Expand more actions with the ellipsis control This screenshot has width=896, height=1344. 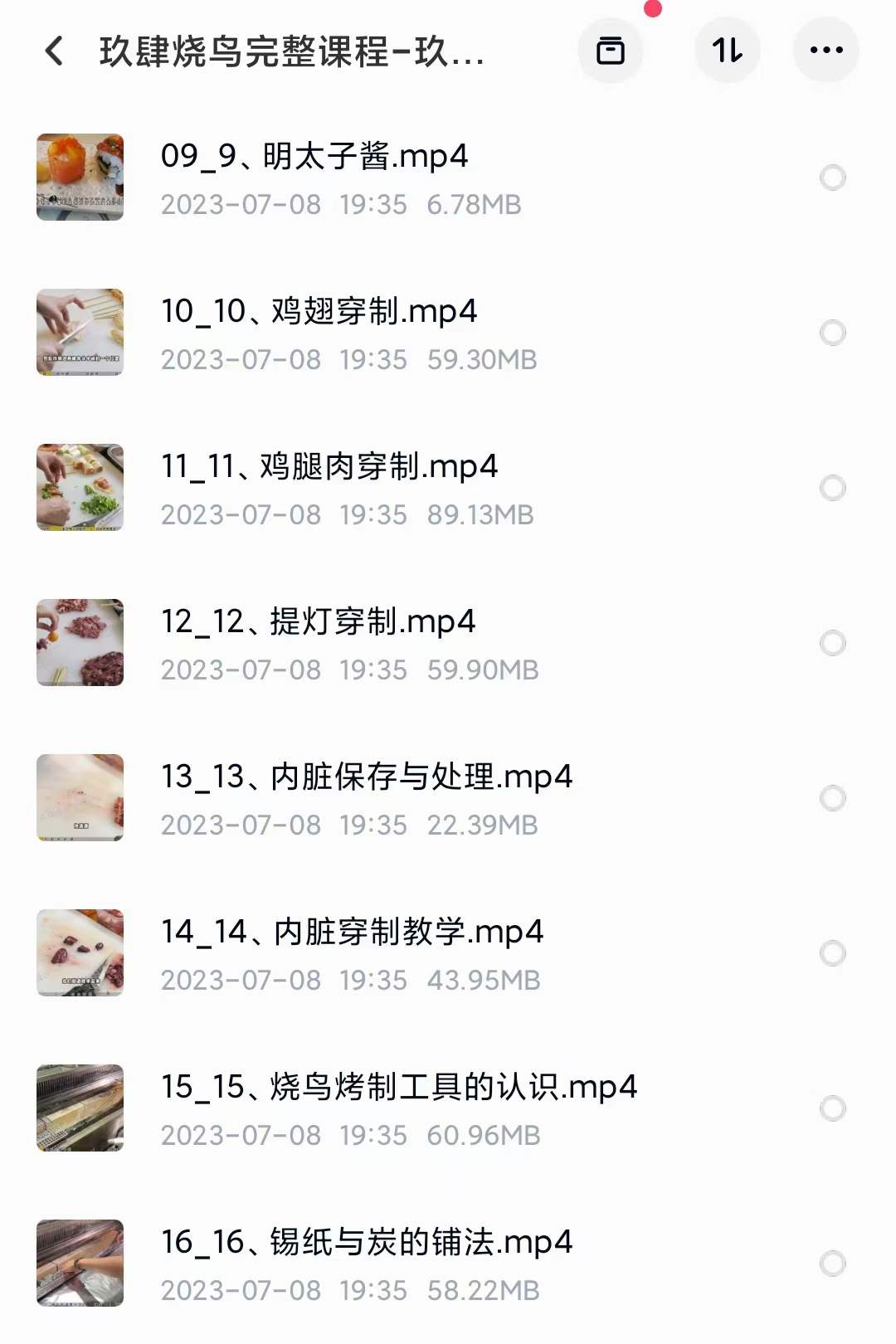pos(825,51)
